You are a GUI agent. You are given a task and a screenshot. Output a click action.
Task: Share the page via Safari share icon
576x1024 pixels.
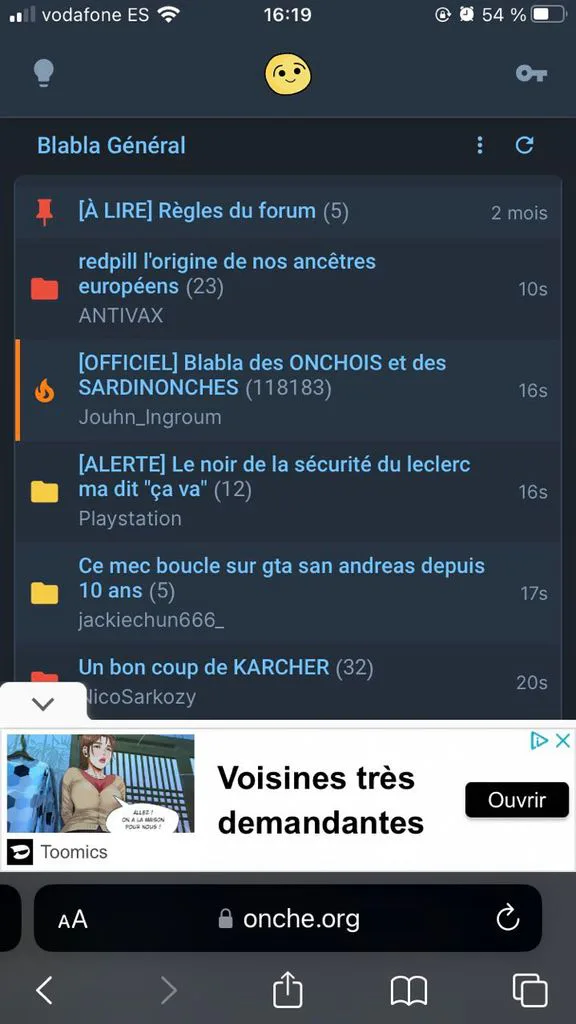click(x=287, y=990)
